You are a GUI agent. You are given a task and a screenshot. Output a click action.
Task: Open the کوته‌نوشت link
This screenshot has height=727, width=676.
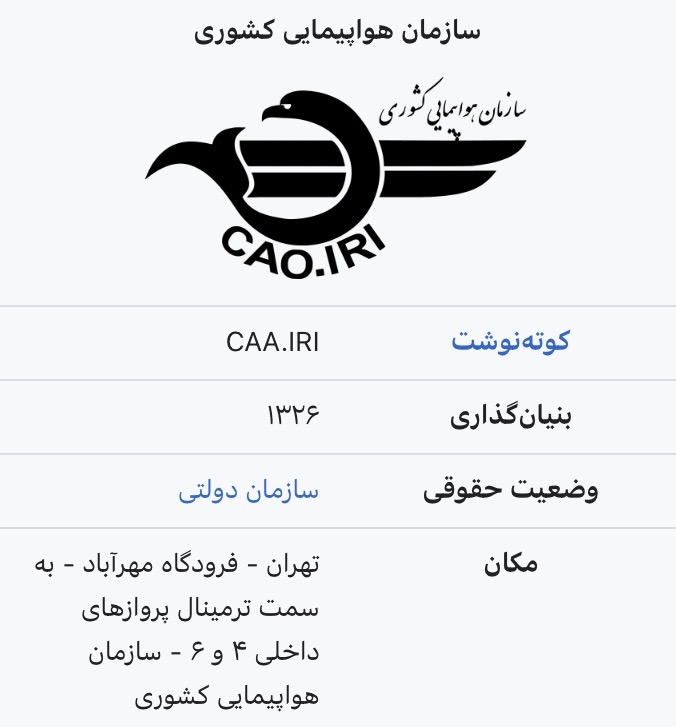point(510,342)
